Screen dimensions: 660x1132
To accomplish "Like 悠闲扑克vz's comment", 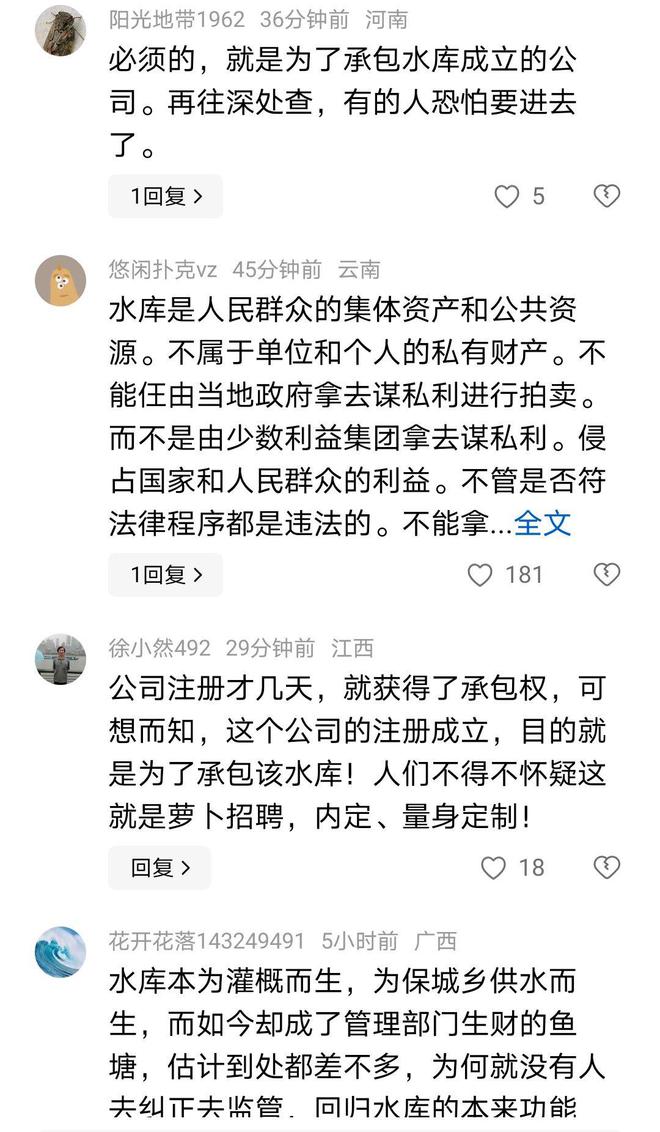I will click(481, 575).
